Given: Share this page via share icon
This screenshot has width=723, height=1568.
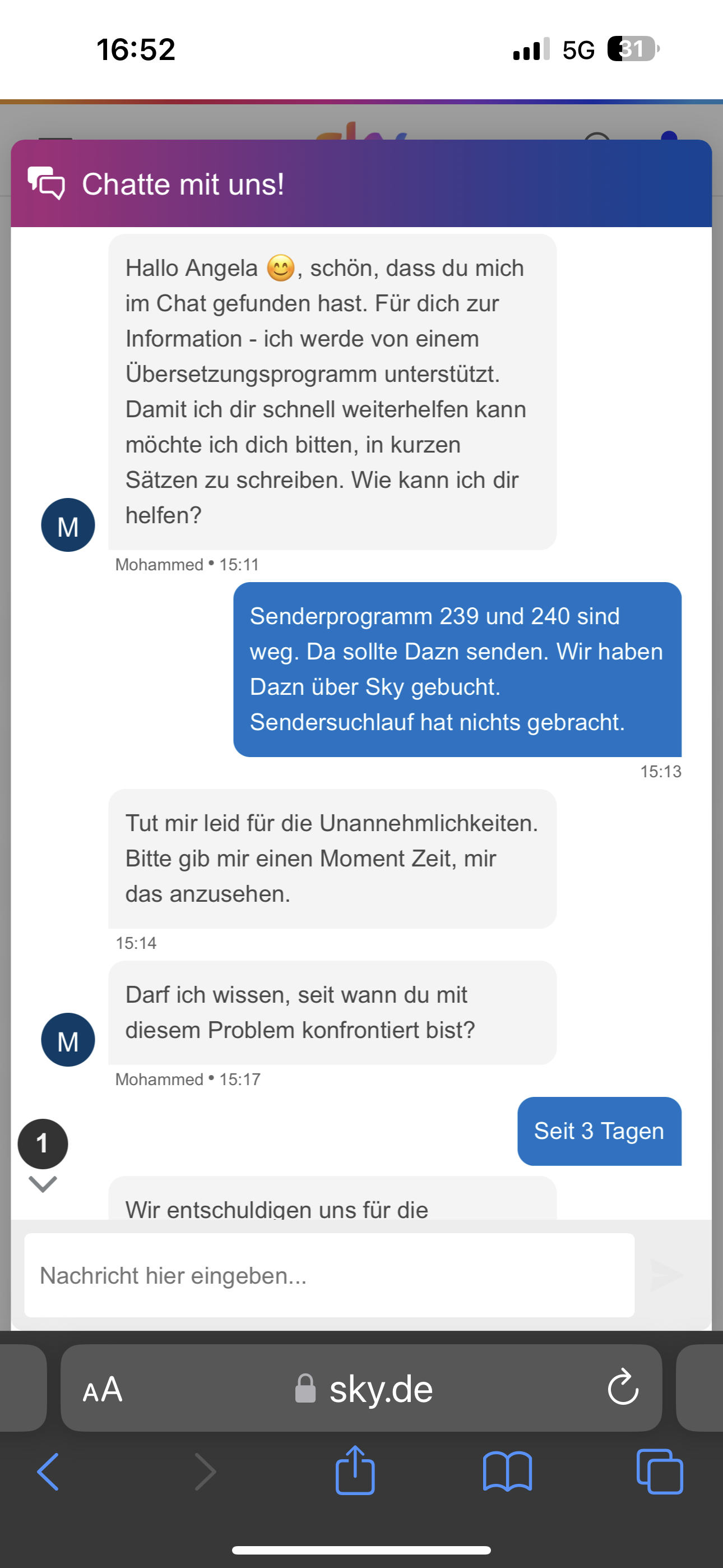Looking at the screenshot, I should [x=355, y=1470].
